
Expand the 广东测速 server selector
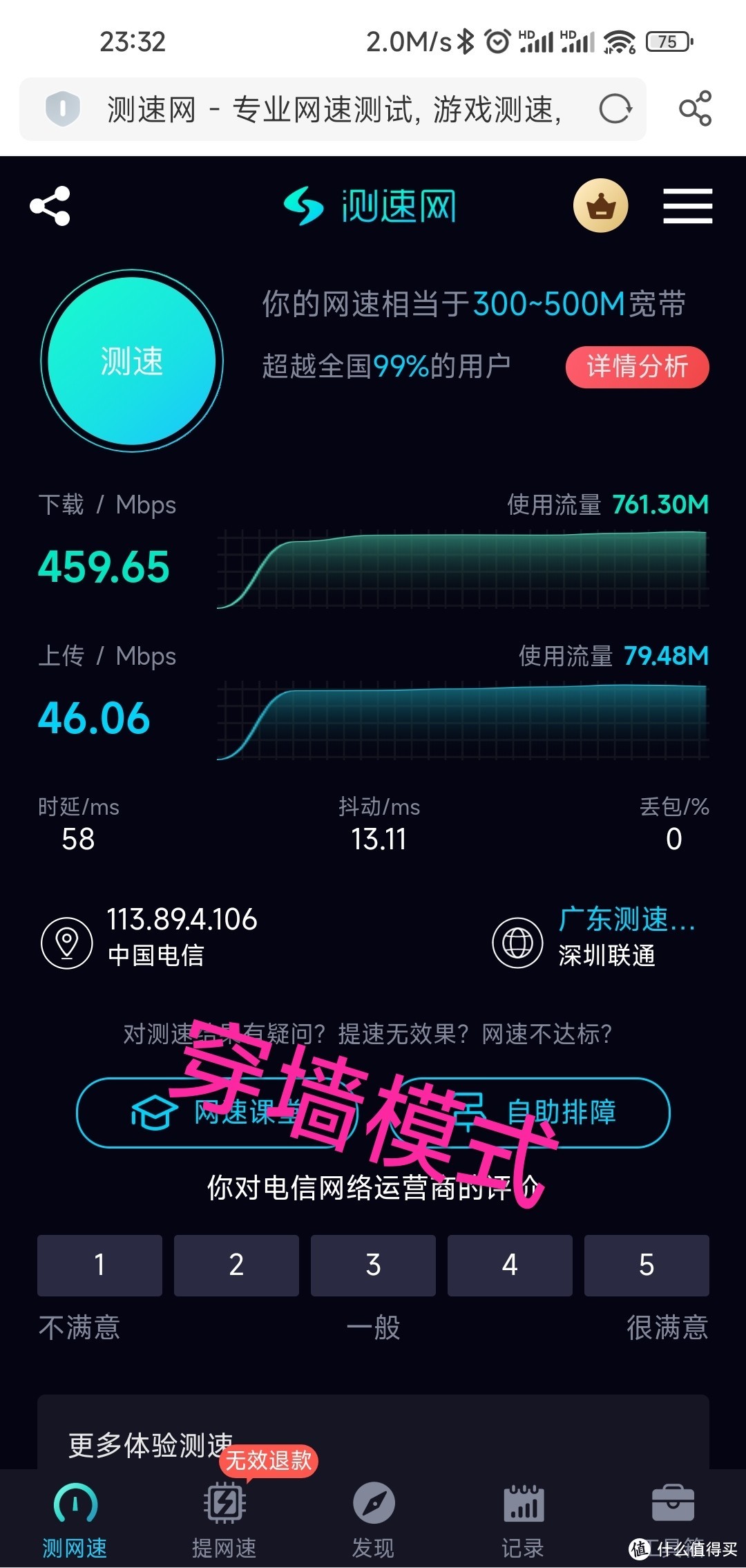click(627, 919)
